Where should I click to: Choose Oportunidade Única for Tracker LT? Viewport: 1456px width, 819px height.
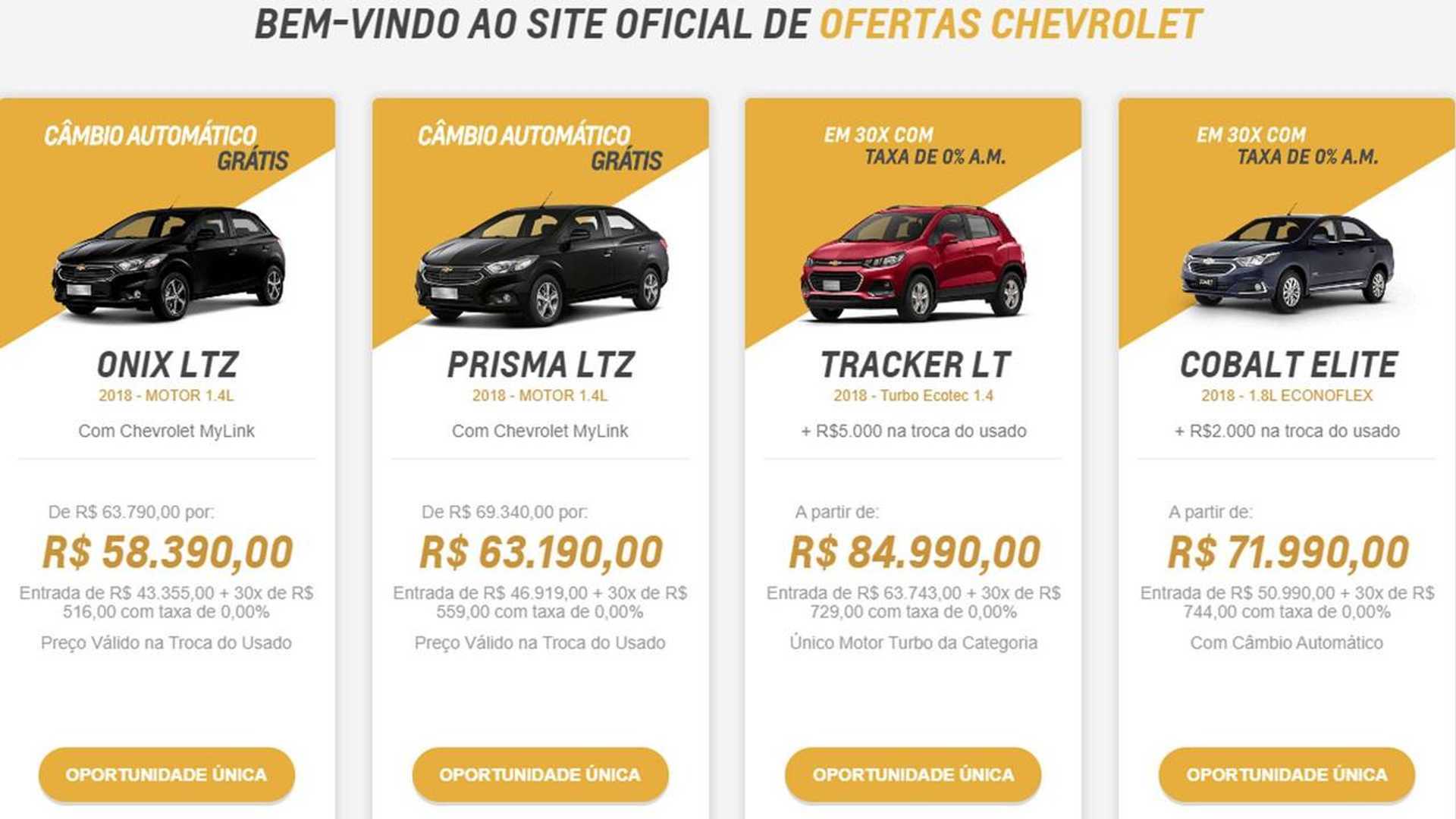(x=913, y=774)
